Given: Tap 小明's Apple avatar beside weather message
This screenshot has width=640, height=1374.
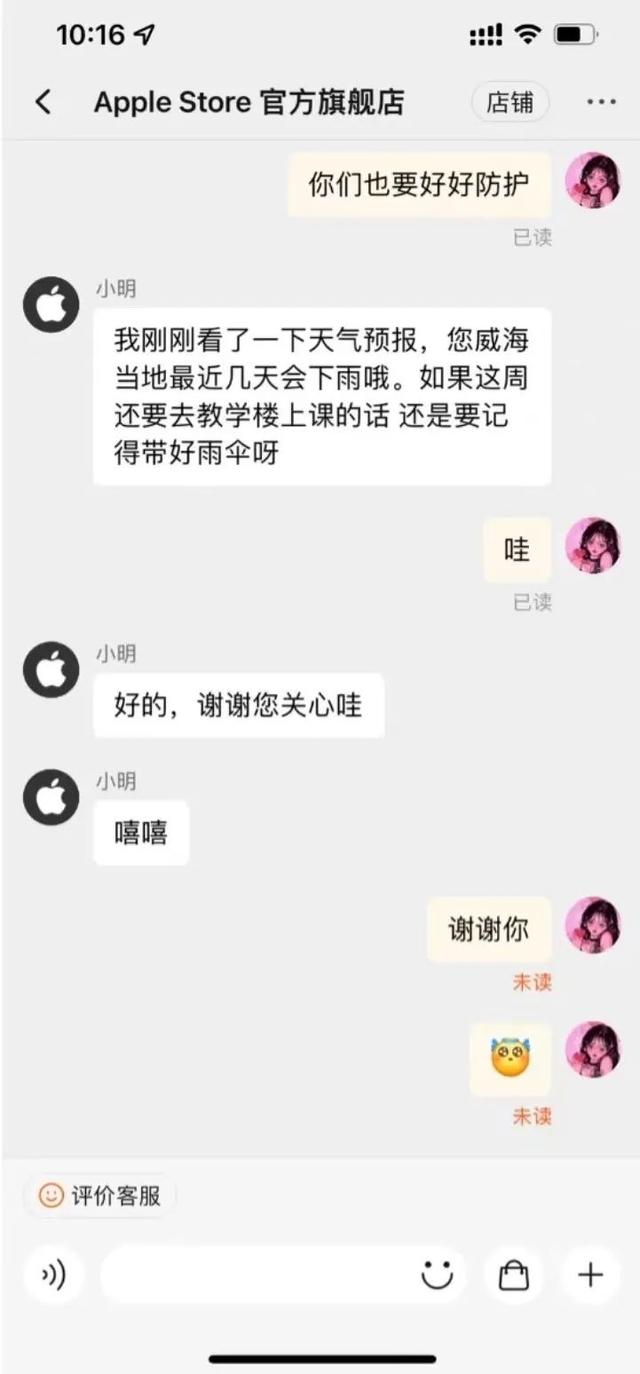Looking at the screenshot, I should click(51, 305).
